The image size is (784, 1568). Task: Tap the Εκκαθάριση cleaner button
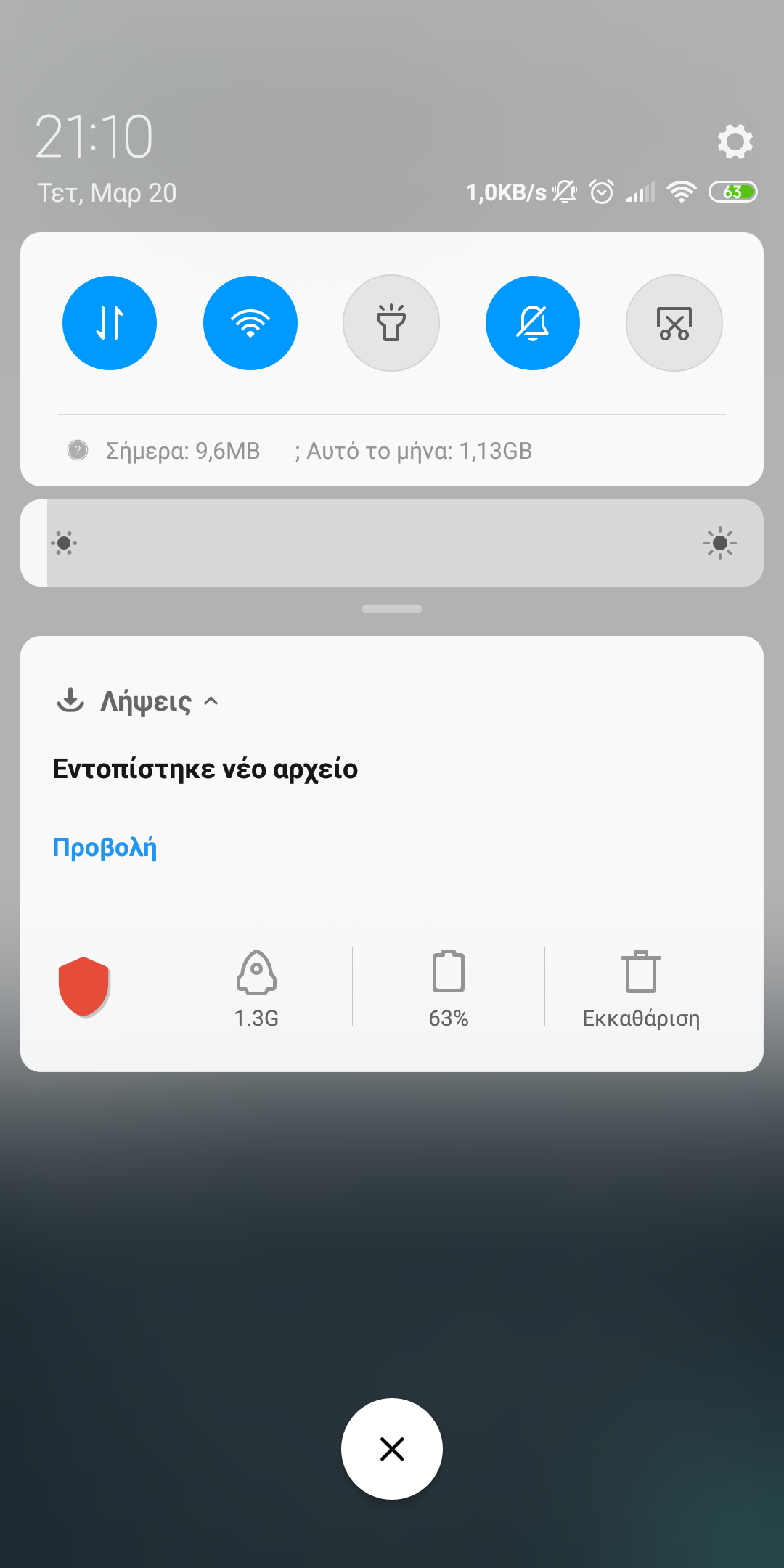(641, 987)
